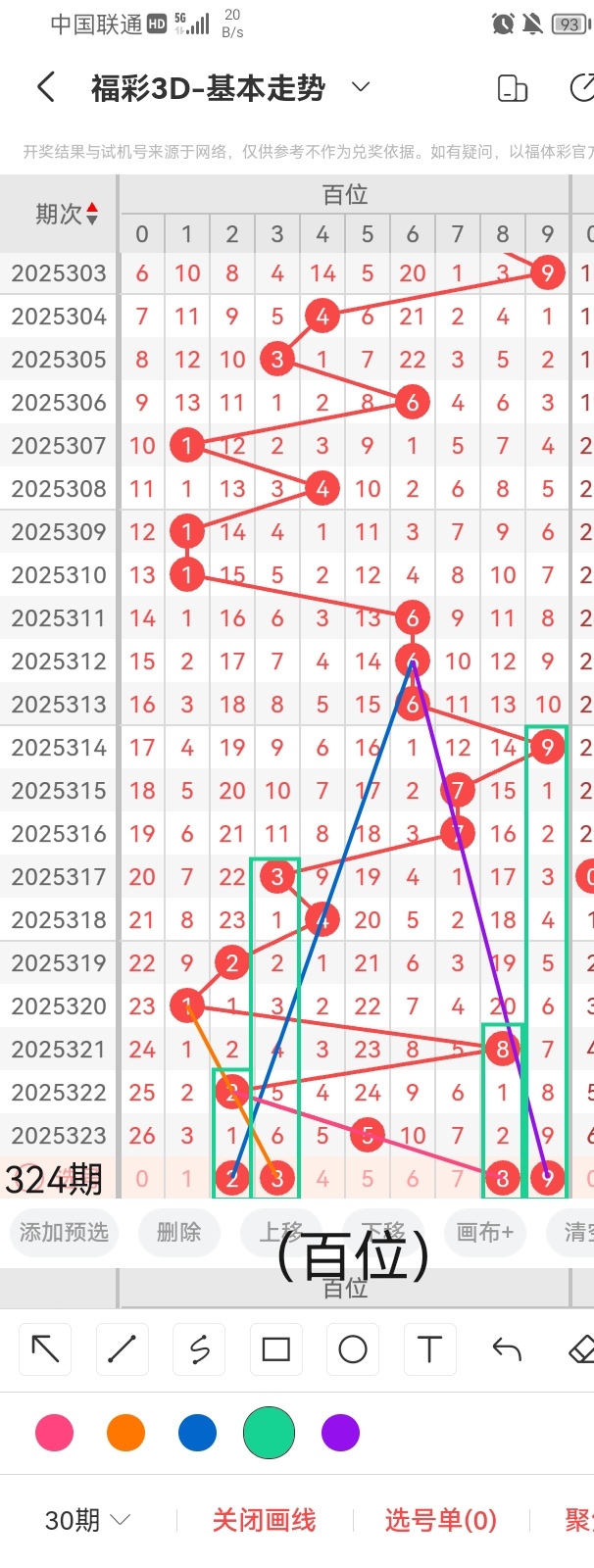The image size is (594, 1568).
Task: Choose the orange color swatch
Action: pos(125,1433)
